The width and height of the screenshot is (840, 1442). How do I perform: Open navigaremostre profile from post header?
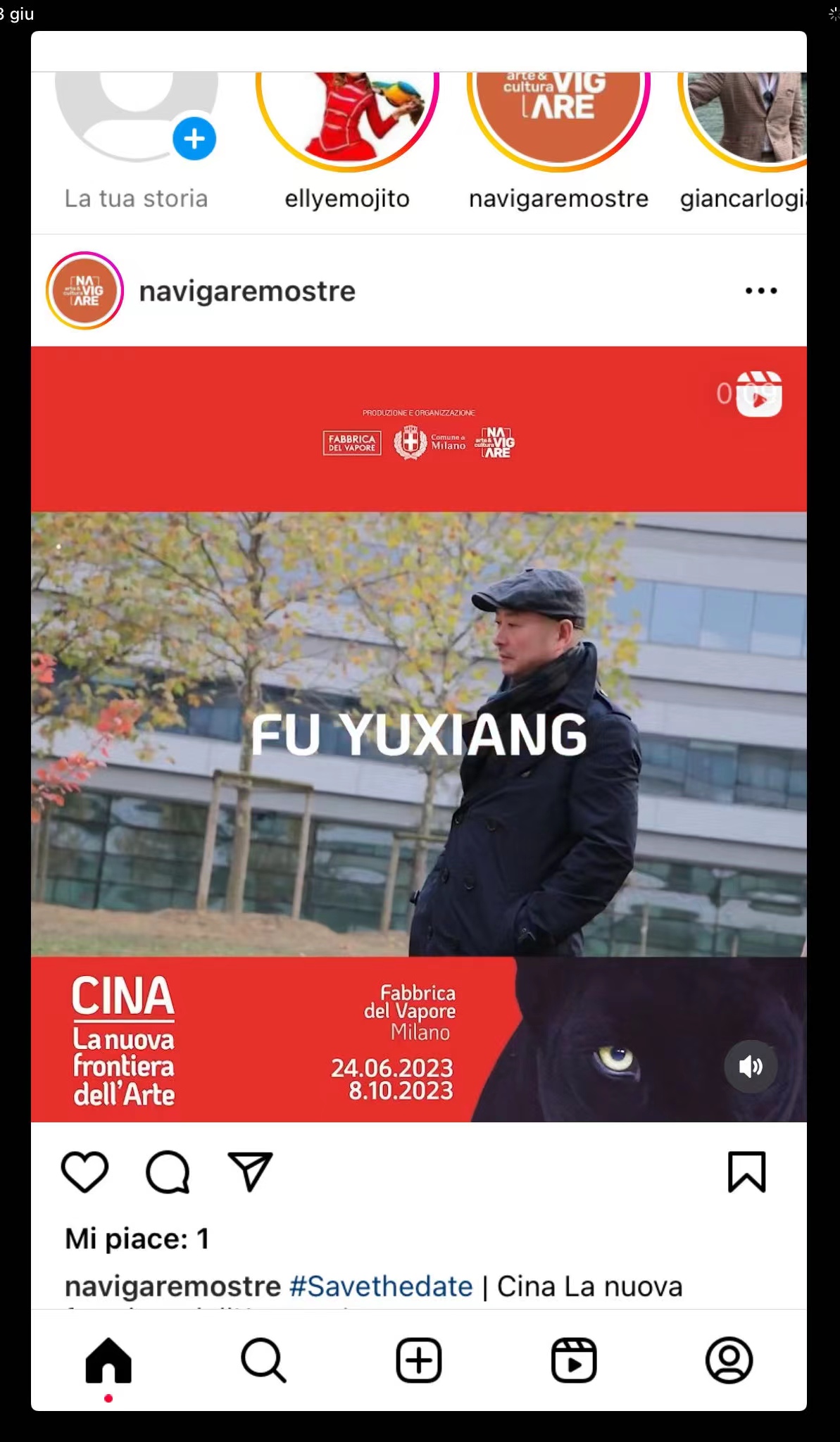click(247, 291)
